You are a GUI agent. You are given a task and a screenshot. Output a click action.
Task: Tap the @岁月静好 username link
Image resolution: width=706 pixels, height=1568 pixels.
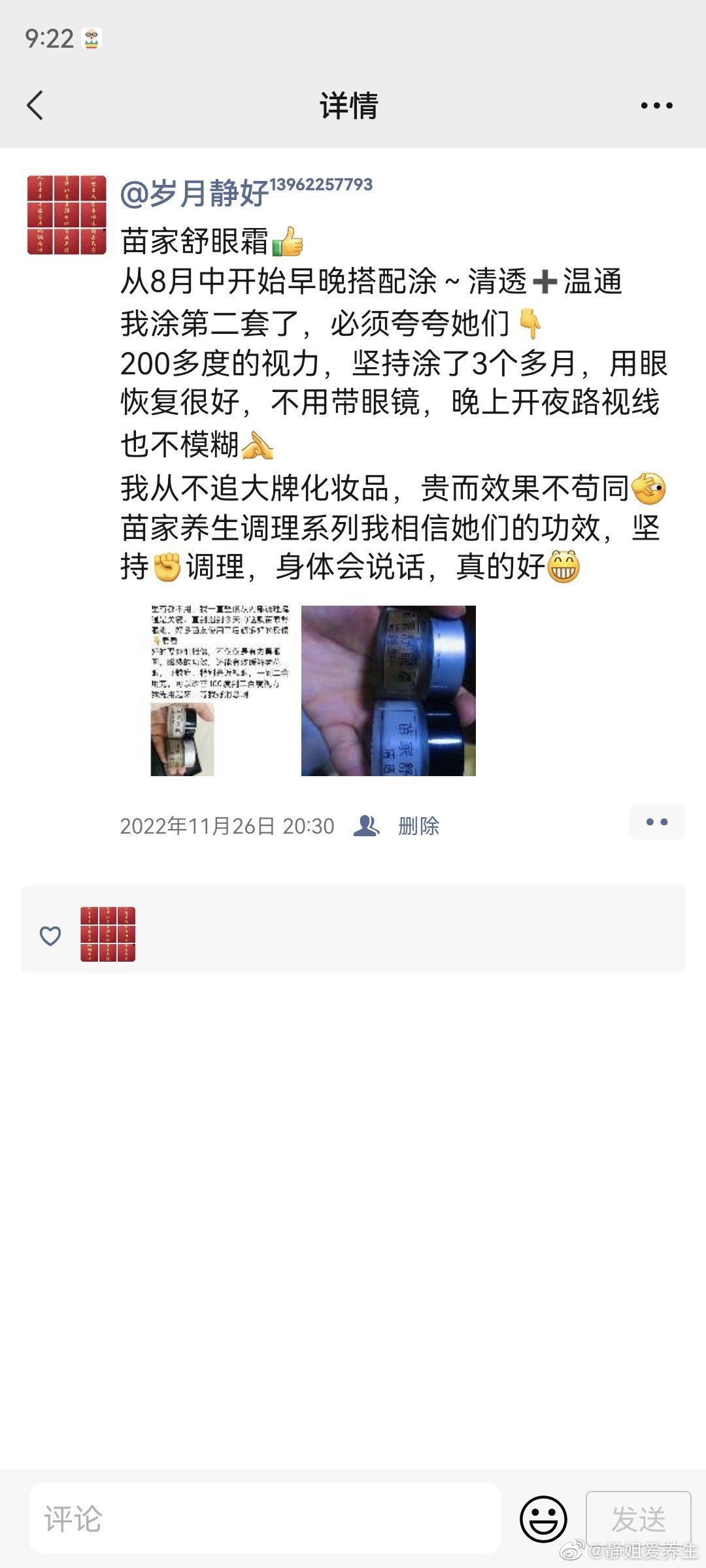click(x=194, y=193)
